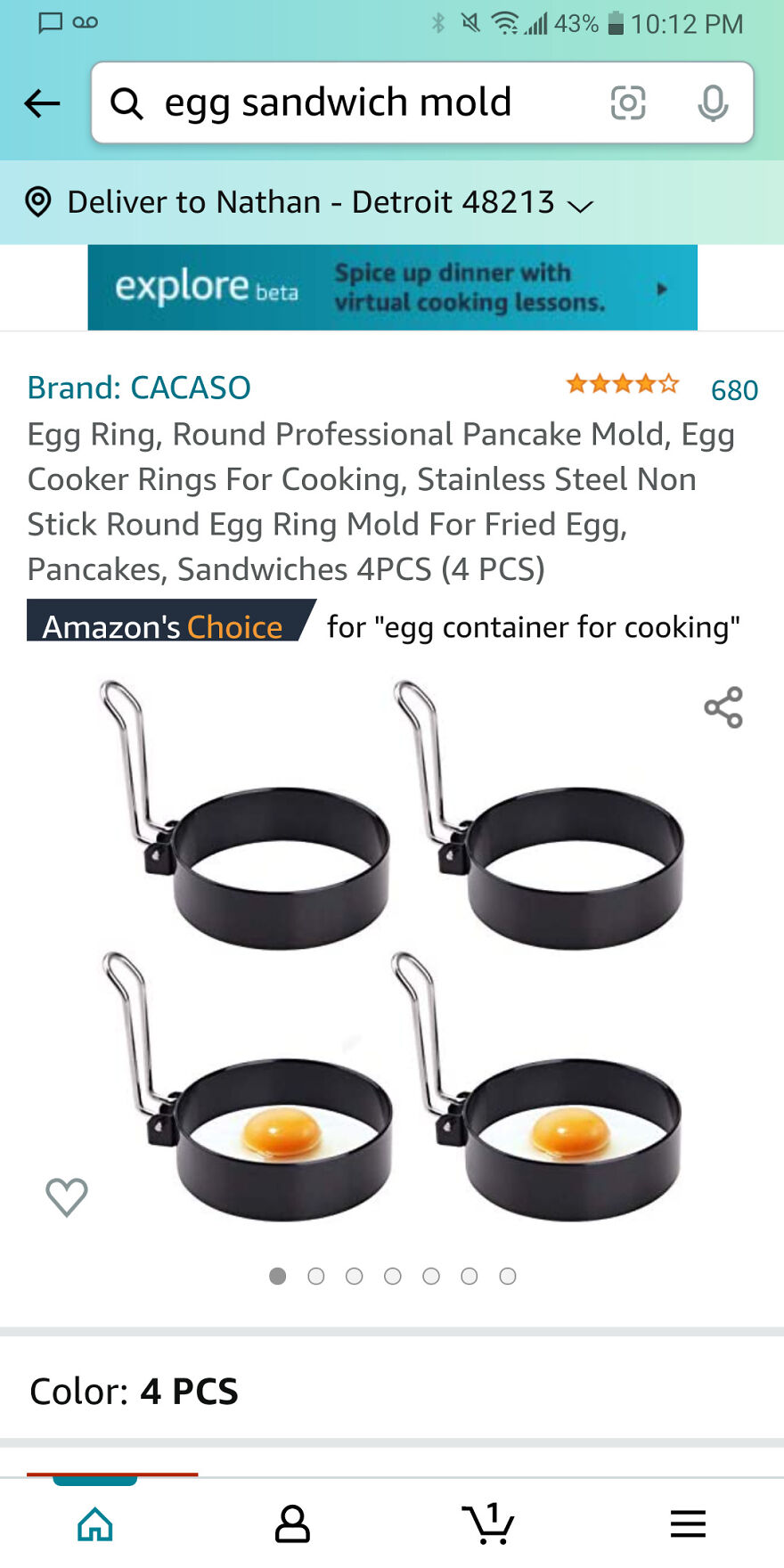View the 680 customer ratings
This screenshot has width=784, height=1568.
pyautogui.click(x=732, y=389)
